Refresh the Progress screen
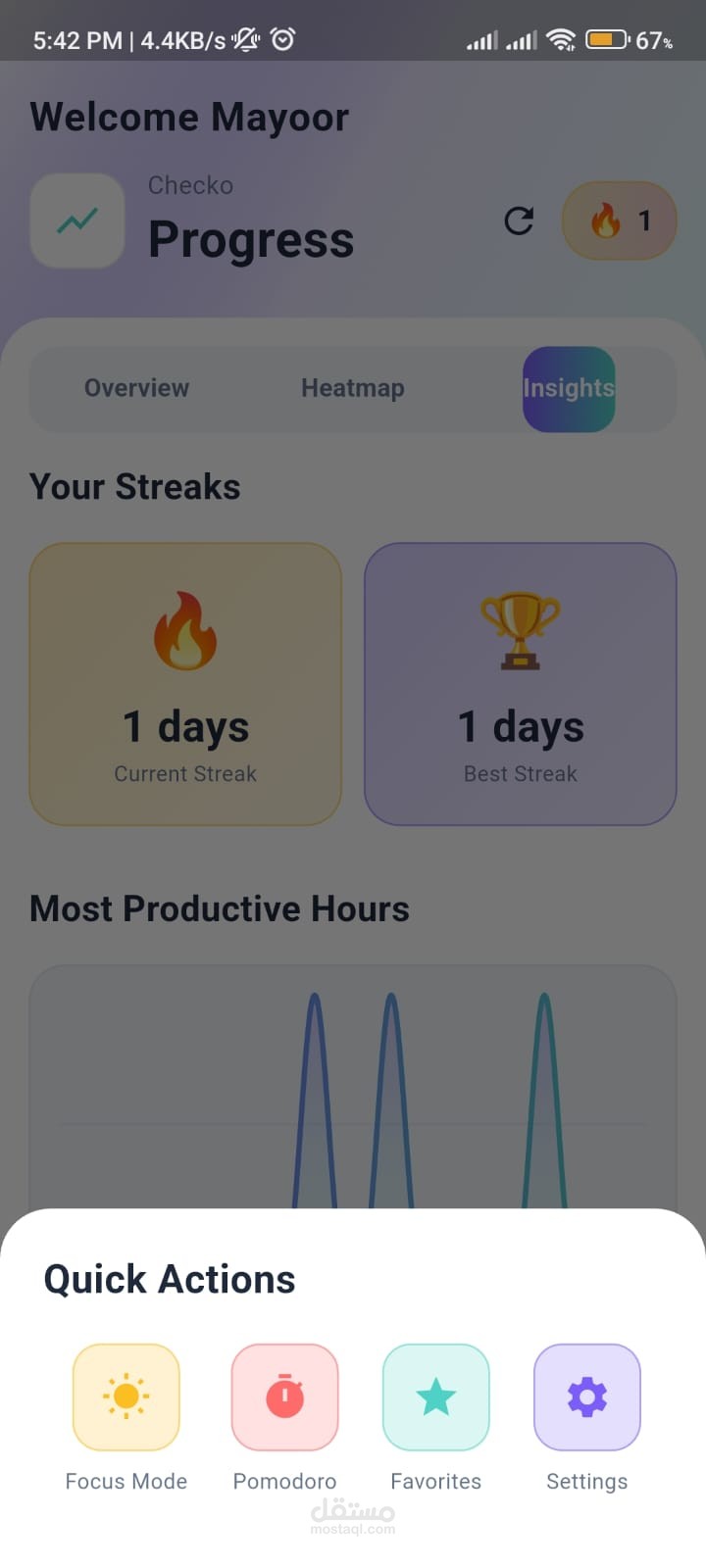This screenshot has width=706, height=1568. pyautogui.click(x=519, y=221)
